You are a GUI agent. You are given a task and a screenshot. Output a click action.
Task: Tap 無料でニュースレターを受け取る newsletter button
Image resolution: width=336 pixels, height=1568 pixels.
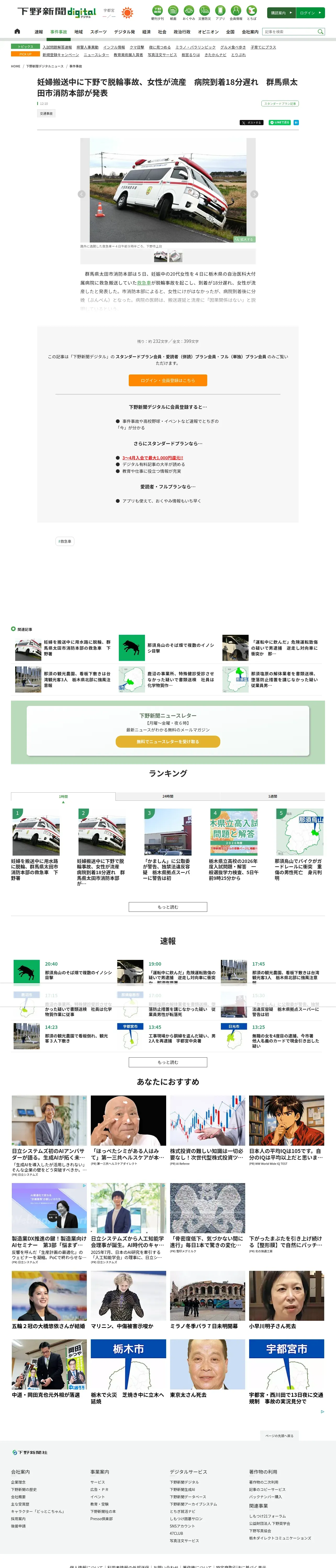pos(168,741)
